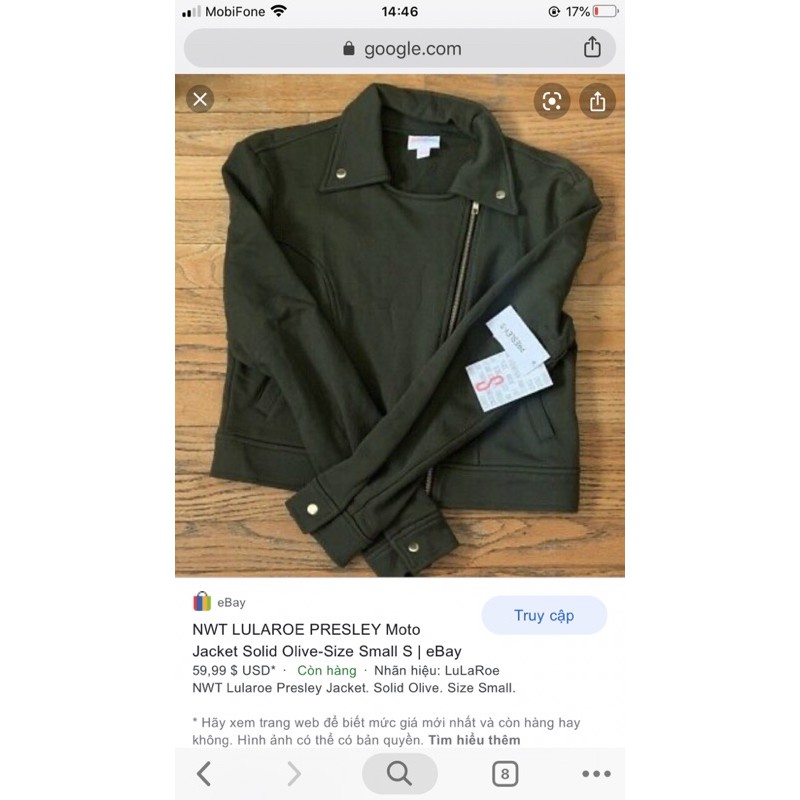
Task: Open Tìm hiểu thêm link
Action: pyautogui.click(x=475, y=740)
